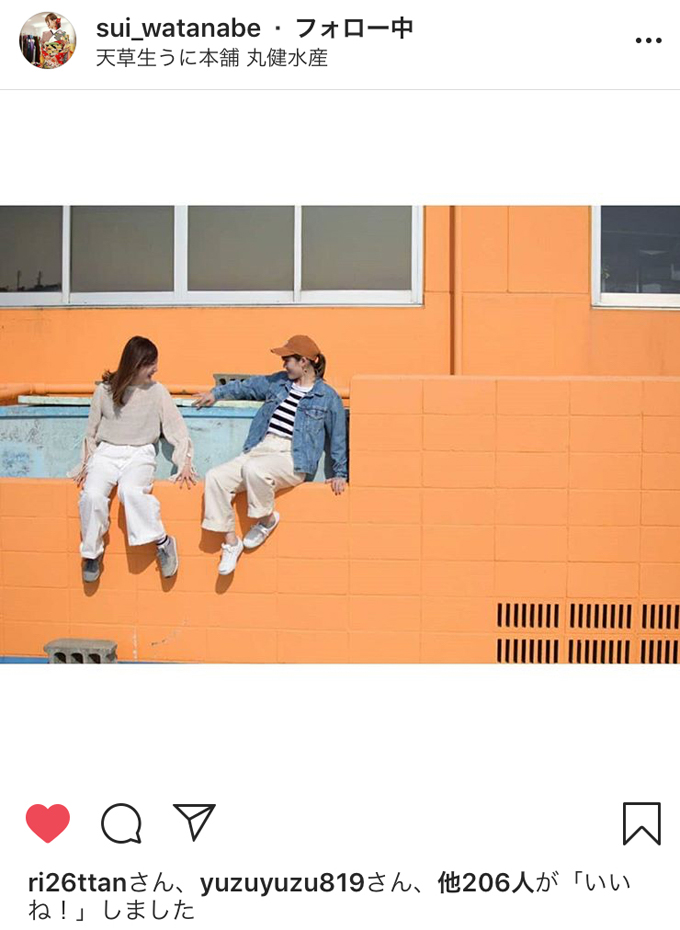Screen dimensions: 680x930
Task: Open the location 天草生うに本舗 丸健水産
Action: (211, 58)
